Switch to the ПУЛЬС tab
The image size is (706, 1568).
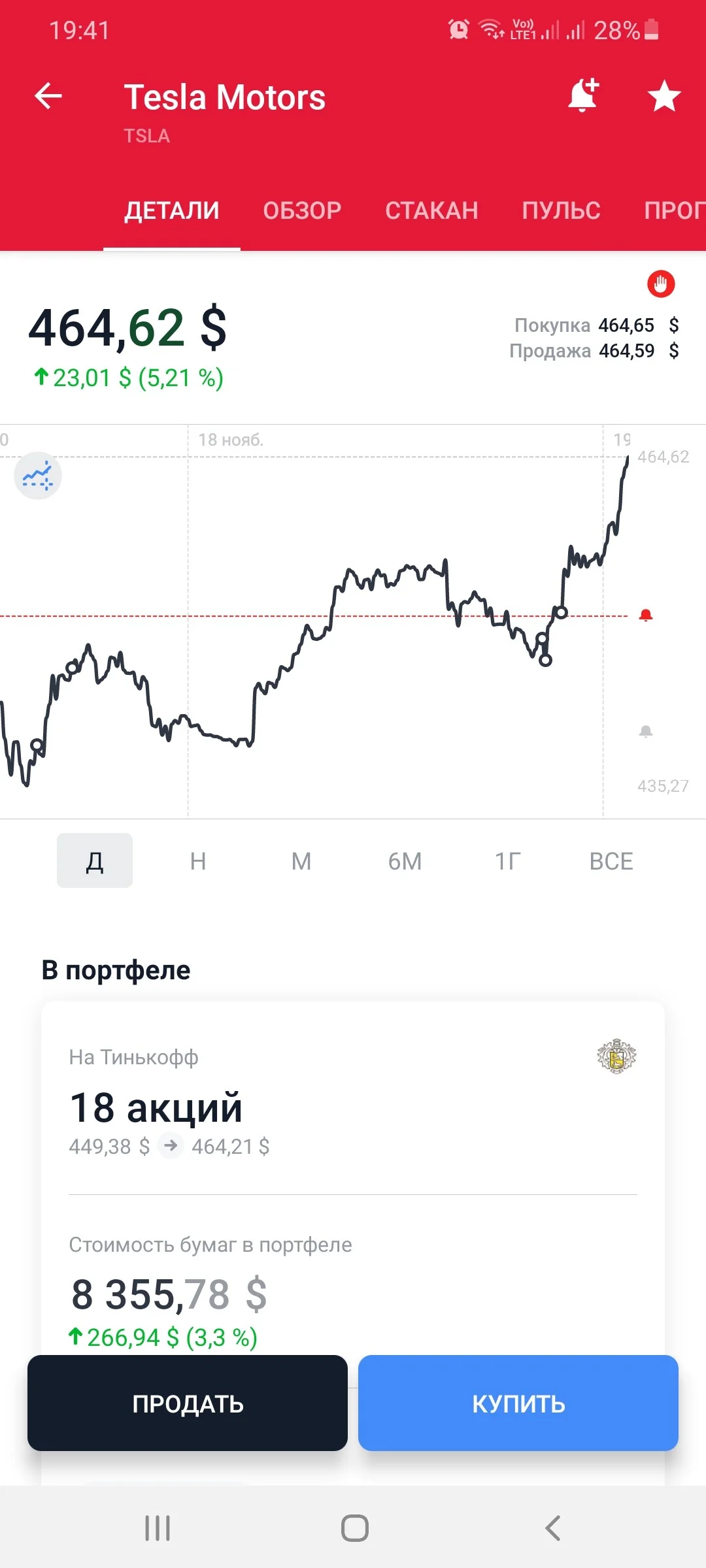561,210
